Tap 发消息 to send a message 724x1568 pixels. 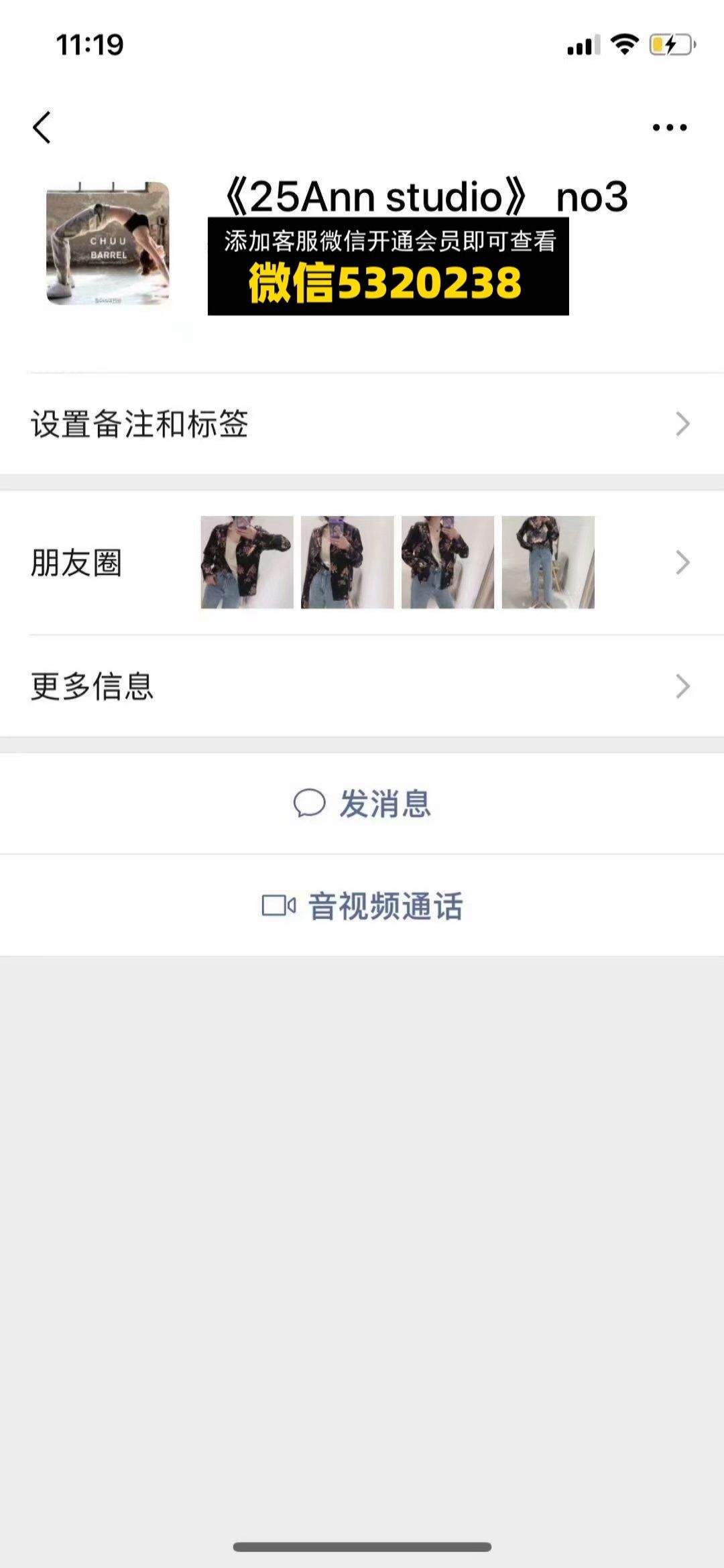tap(362, 803)
